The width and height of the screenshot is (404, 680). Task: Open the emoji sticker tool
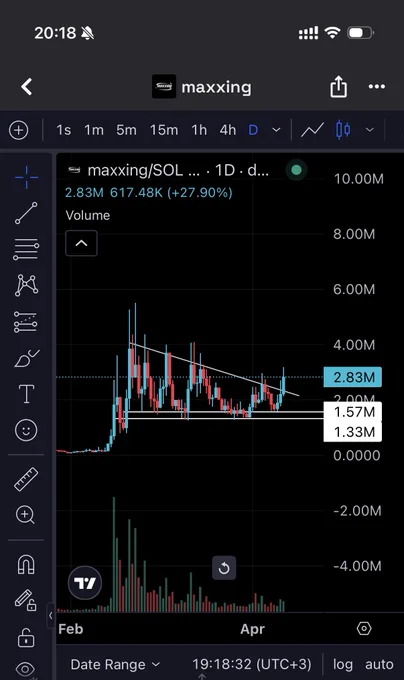click(26, 430)
